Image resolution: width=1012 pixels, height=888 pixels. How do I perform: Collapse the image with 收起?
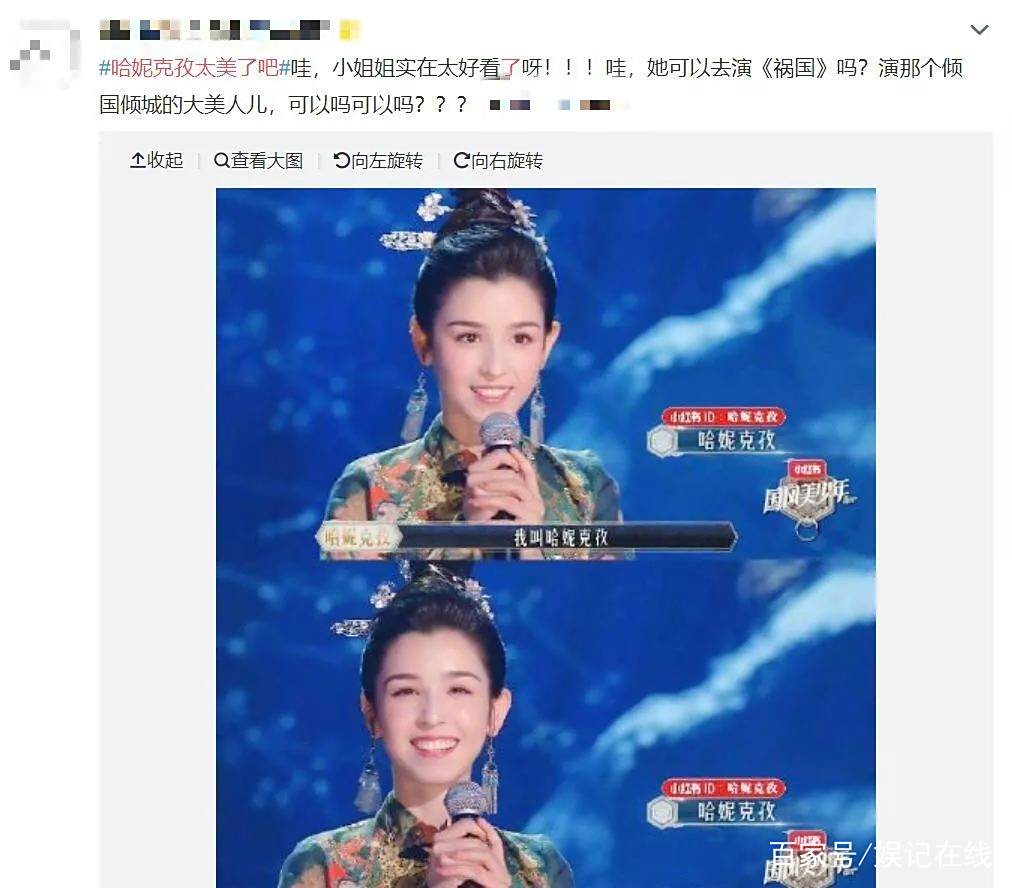[157, 161]
